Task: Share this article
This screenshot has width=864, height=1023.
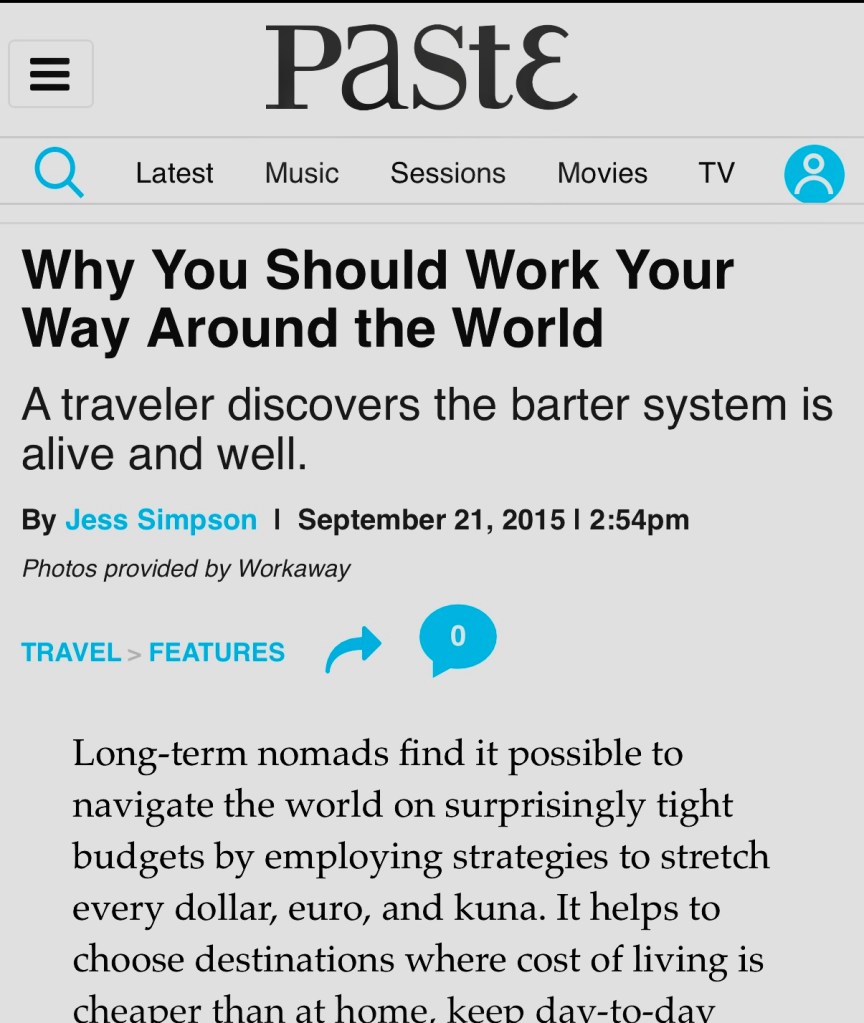Action: click(x=354, y=649)
